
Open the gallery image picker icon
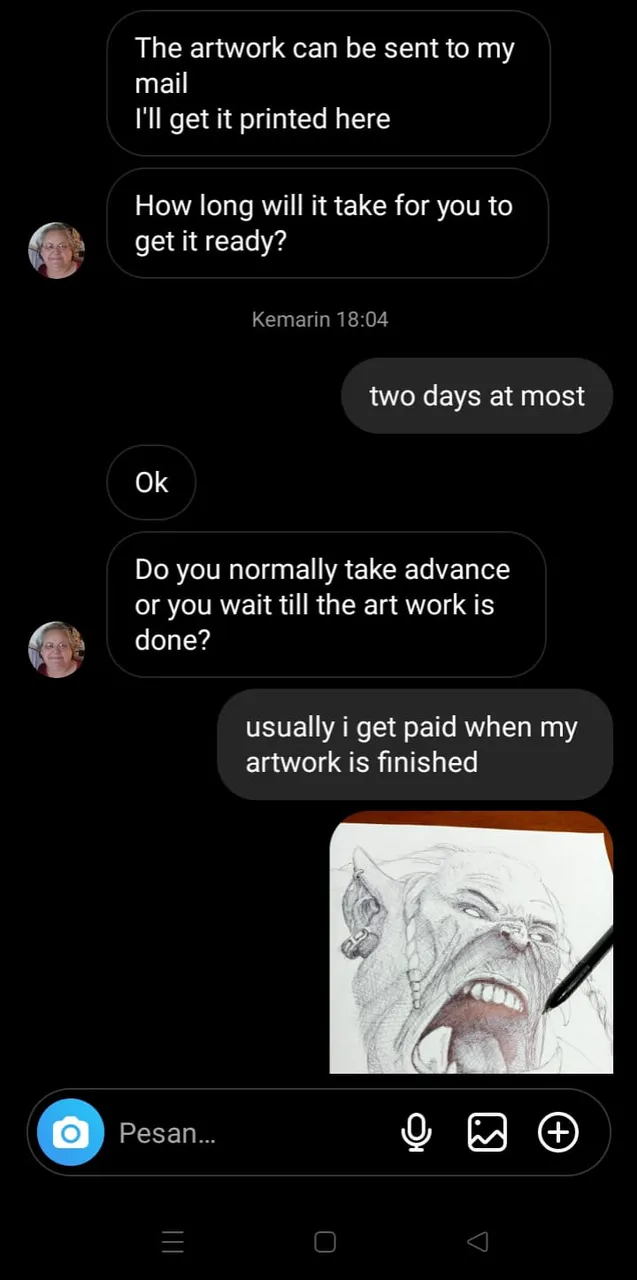click(487, 1133)
